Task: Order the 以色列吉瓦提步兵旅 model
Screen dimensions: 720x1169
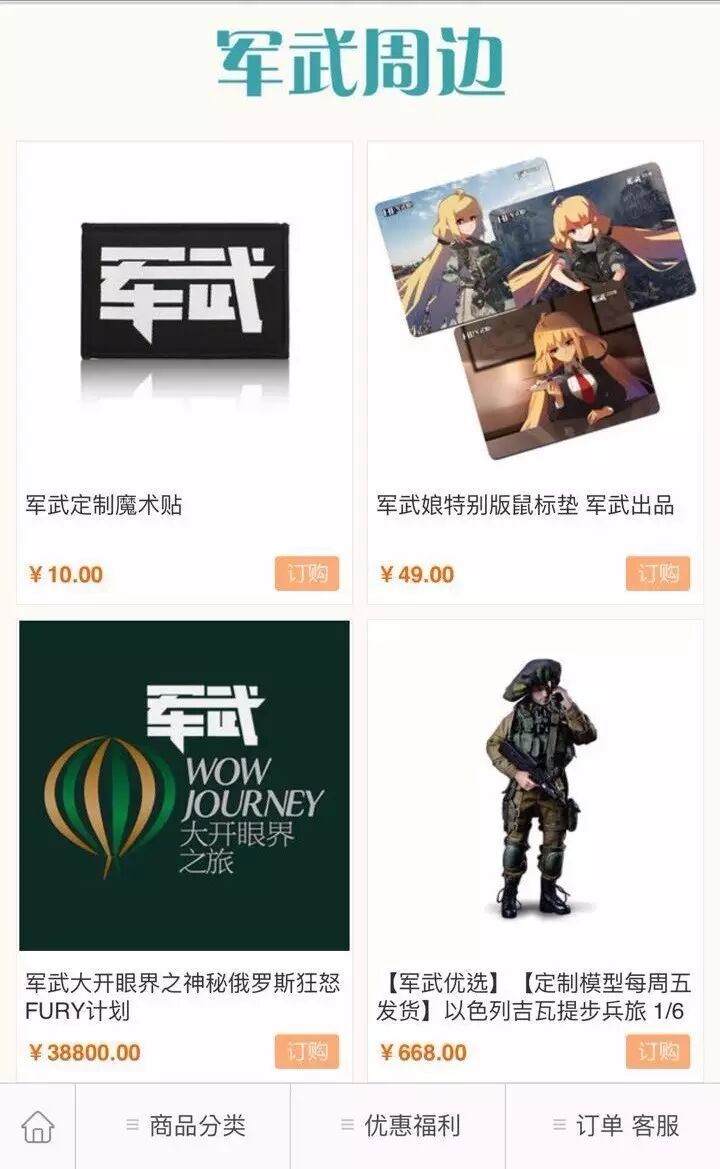Action: 658,1052
